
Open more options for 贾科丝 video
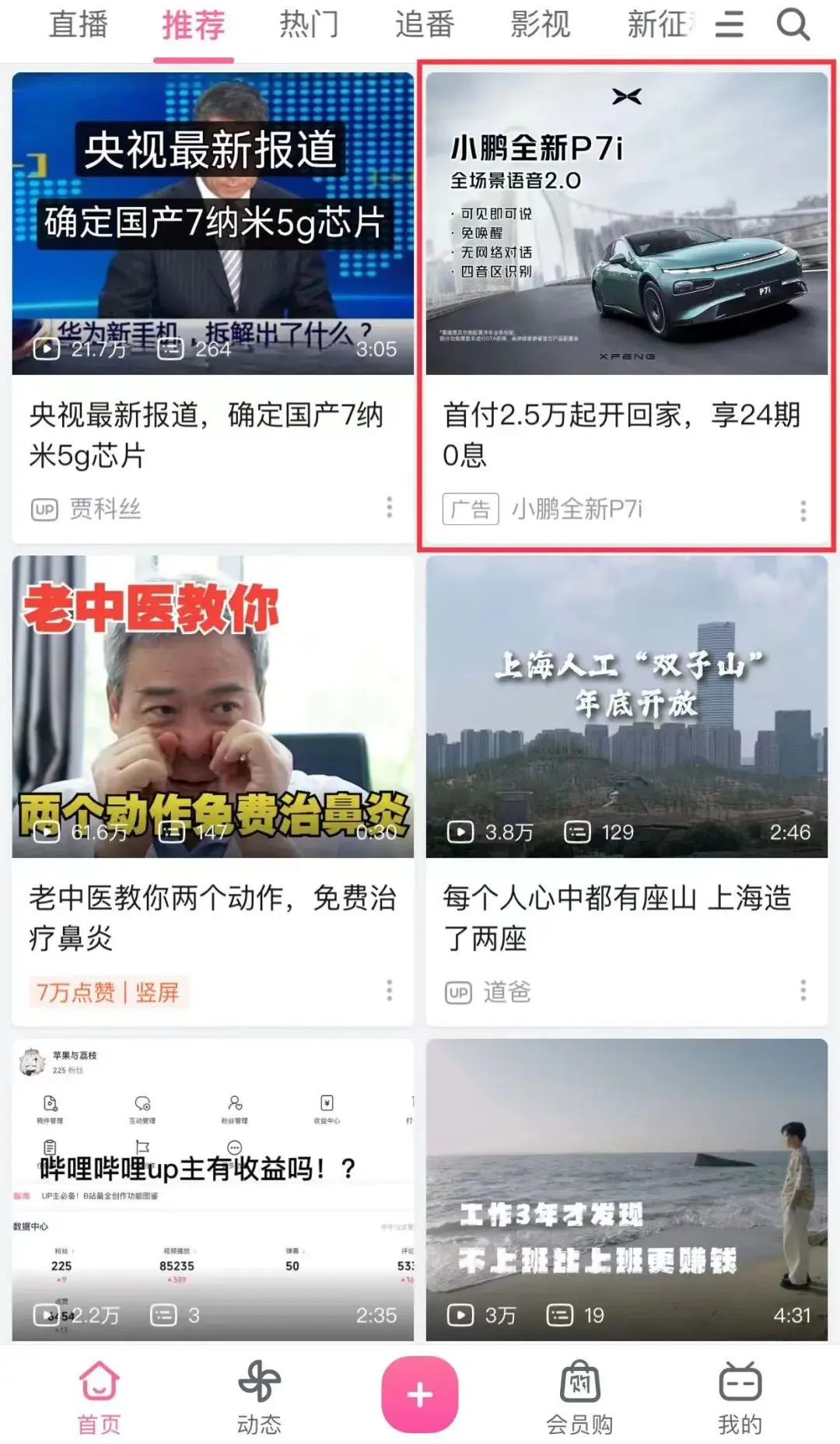click(x=390, y=508)
